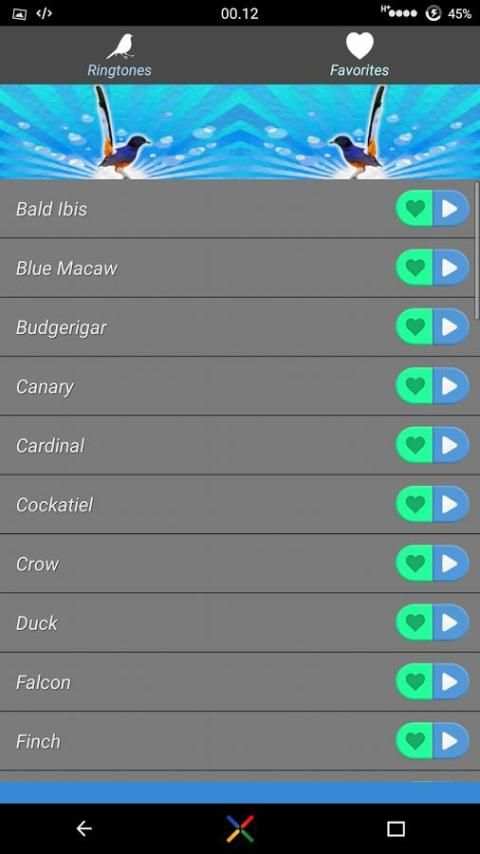
Task: Play the Budgerigar ringtone
Action: point(451,327)
